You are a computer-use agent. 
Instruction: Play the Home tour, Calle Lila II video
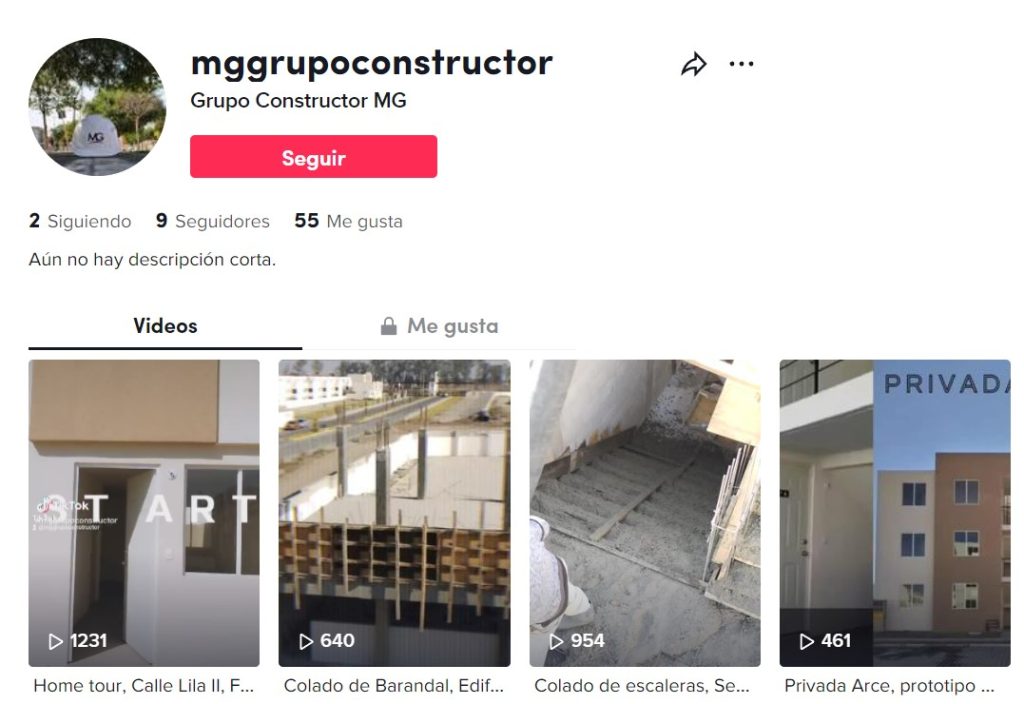click(x=144, y=513)
